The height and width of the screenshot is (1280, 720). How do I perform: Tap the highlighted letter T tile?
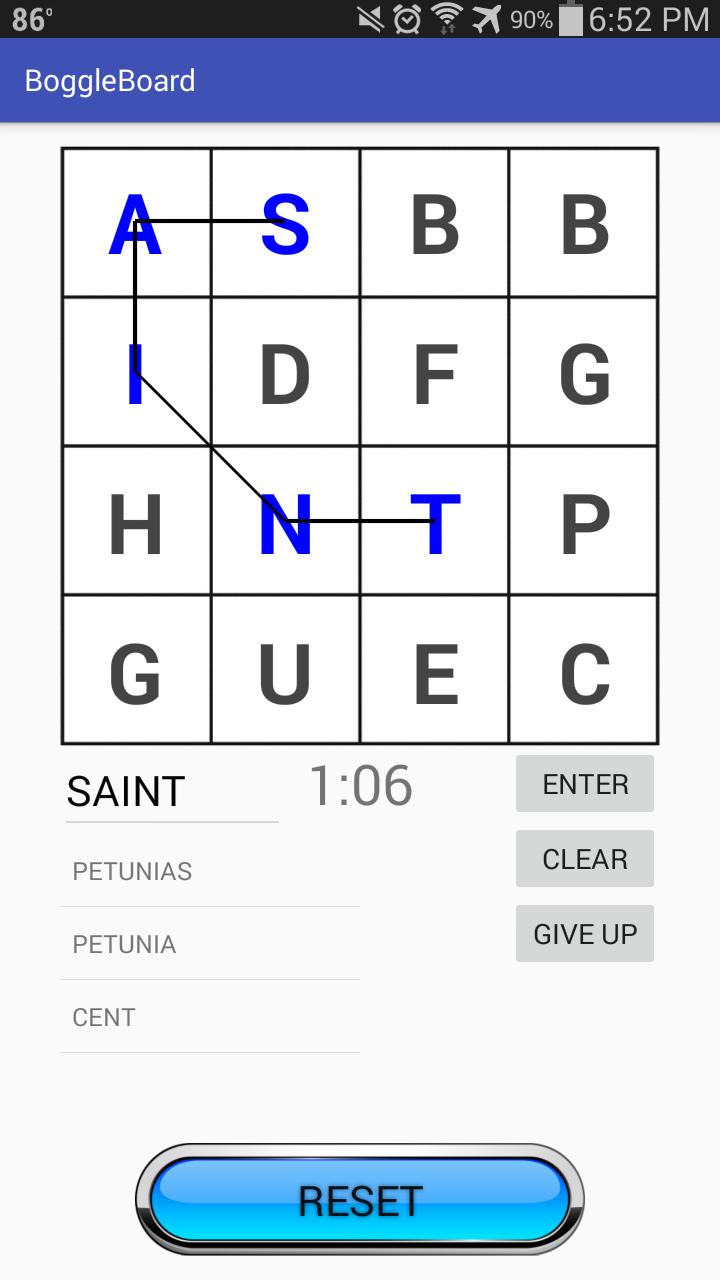coord(435,521)
